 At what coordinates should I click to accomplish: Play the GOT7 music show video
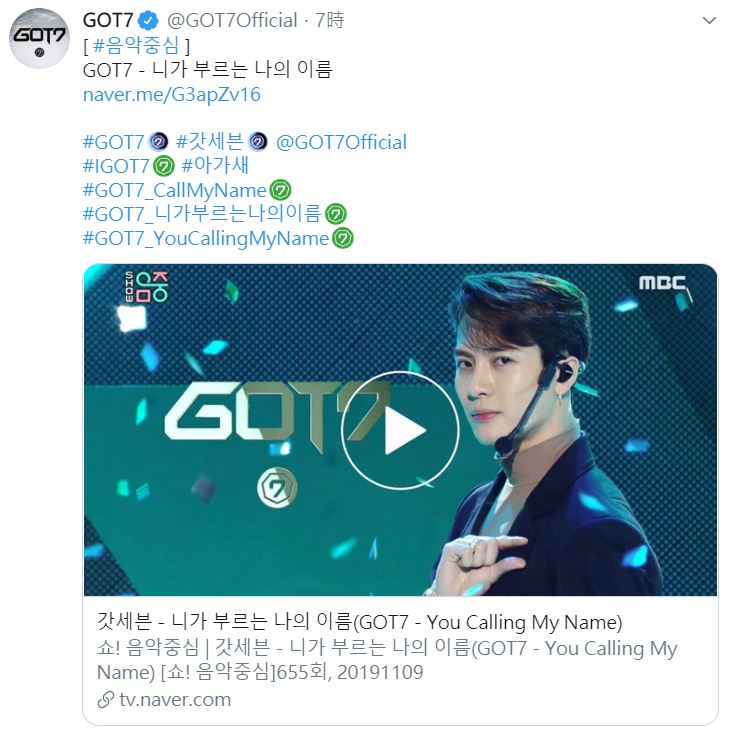click(x=399, y=430)
